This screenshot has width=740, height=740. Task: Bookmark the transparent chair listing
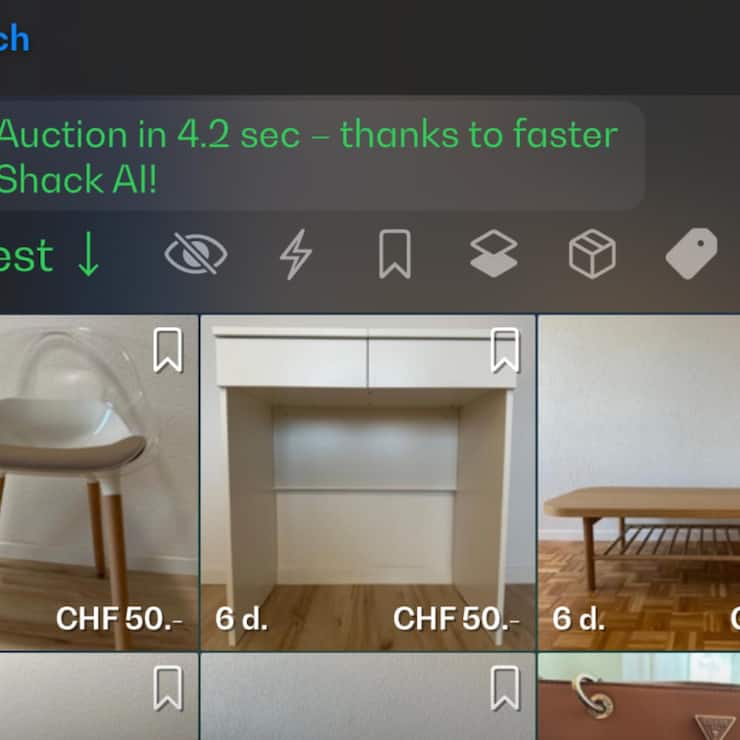coord(167,351)
